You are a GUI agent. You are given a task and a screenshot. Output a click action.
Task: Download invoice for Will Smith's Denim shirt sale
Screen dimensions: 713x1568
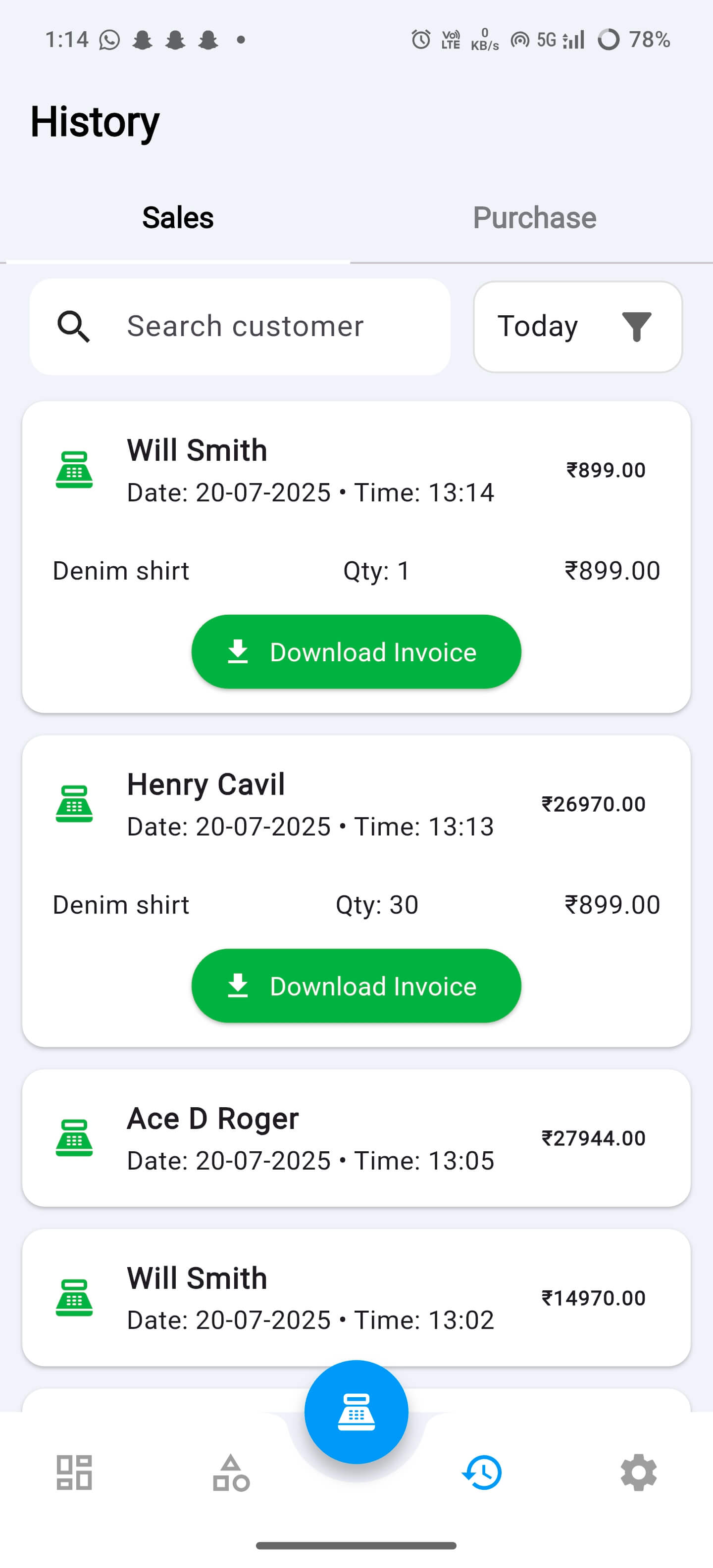click(x=356, y=651)
